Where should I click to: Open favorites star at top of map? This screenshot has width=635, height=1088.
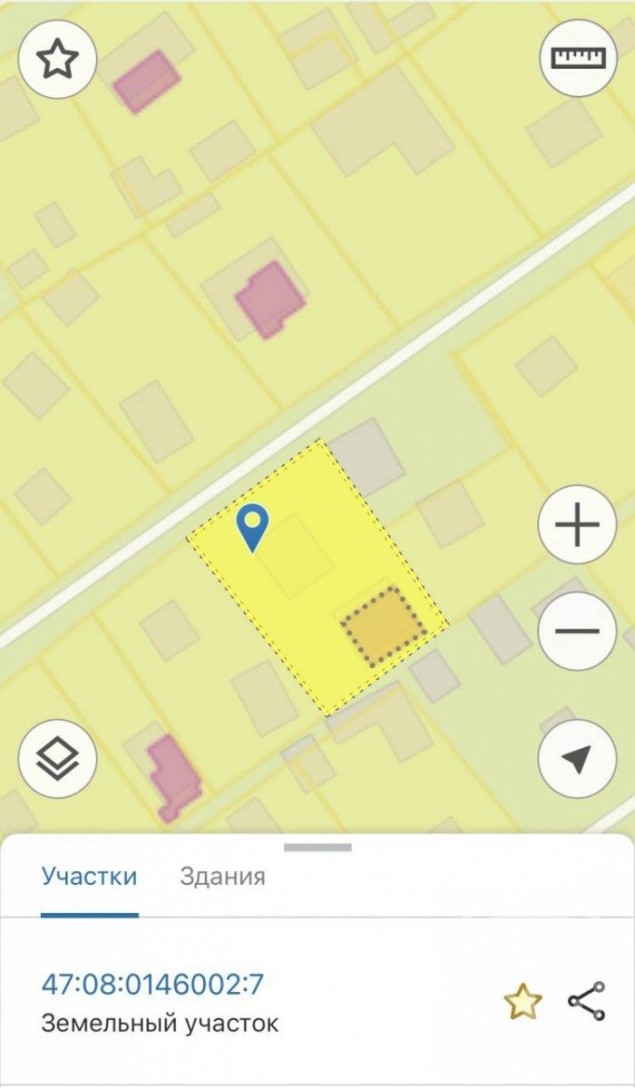57,58
